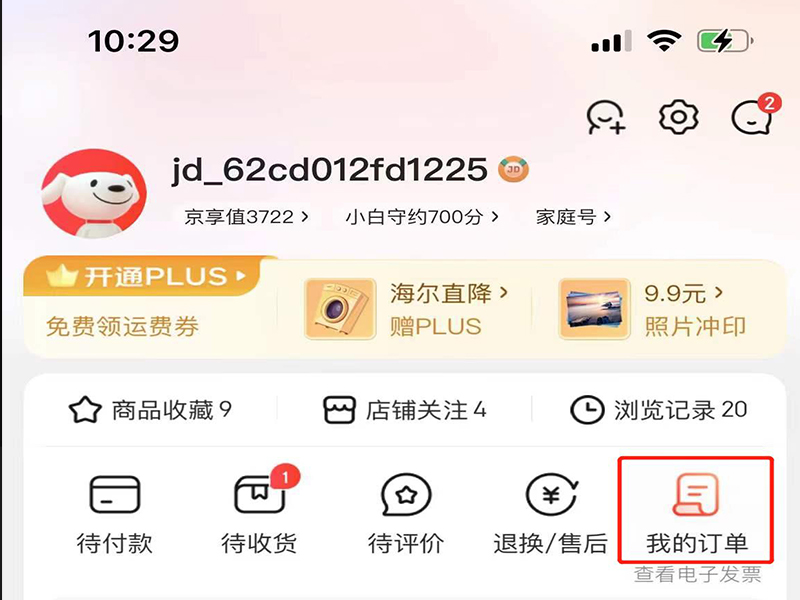Open messages with 2 unread
The width and height of the screenshot is (800, 600).
[x=751, y=118]
